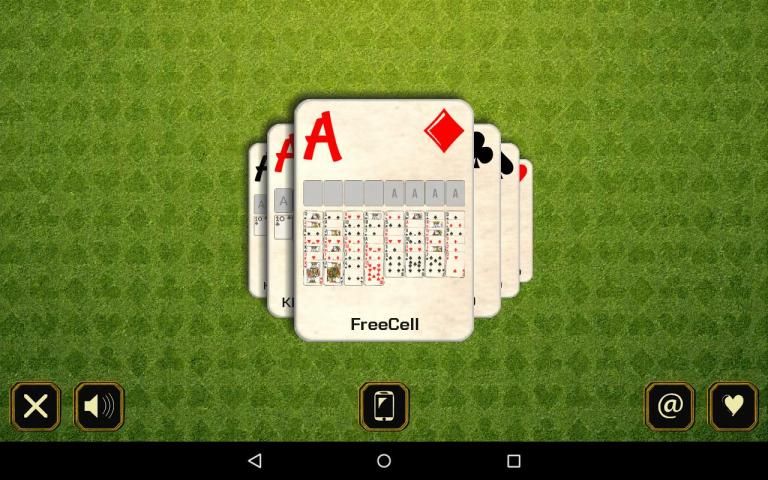768x480 pixels.
Task: Tap the phone orientation icon
Action: point(384,406)
